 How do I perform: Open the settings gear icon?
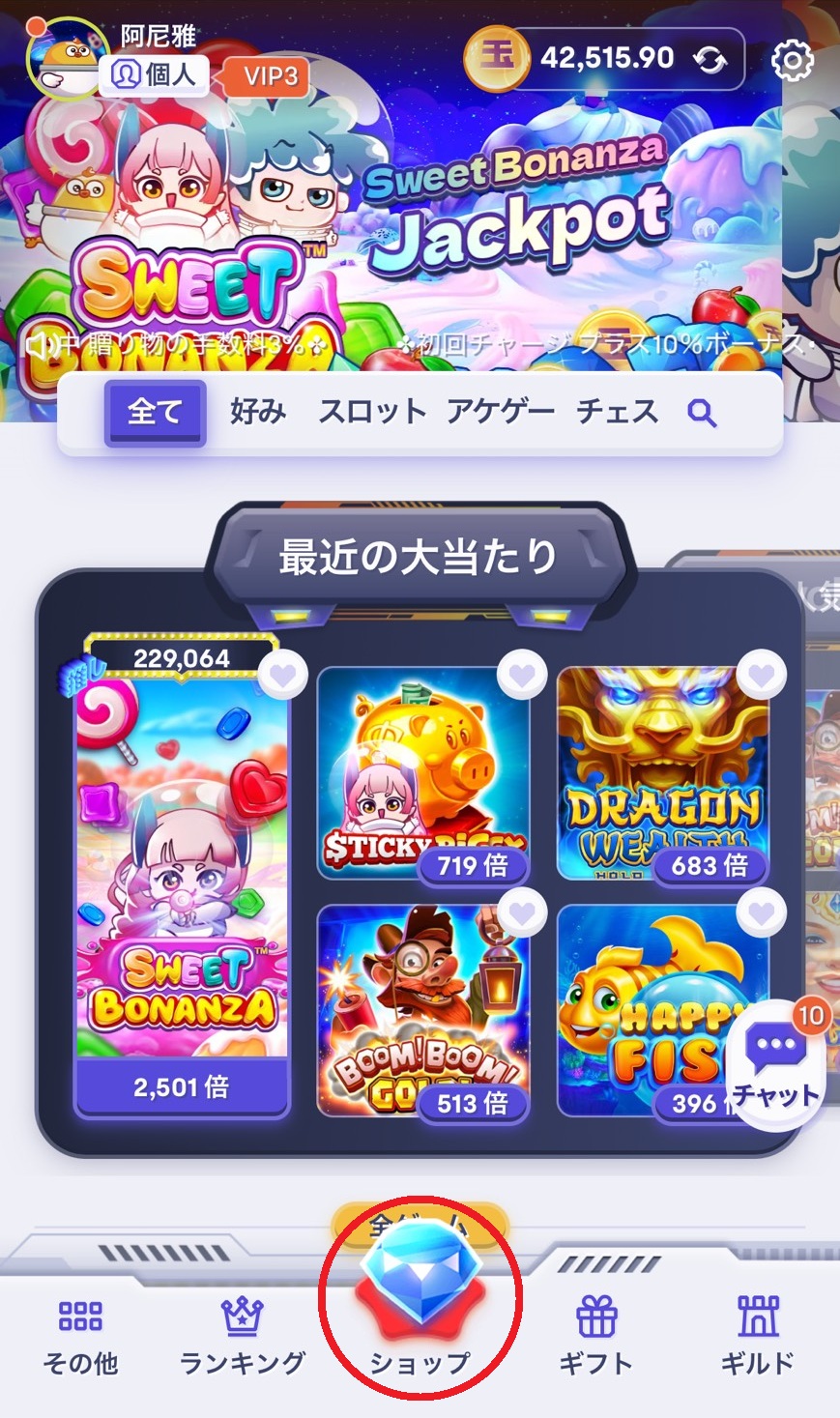coord(793,61)
